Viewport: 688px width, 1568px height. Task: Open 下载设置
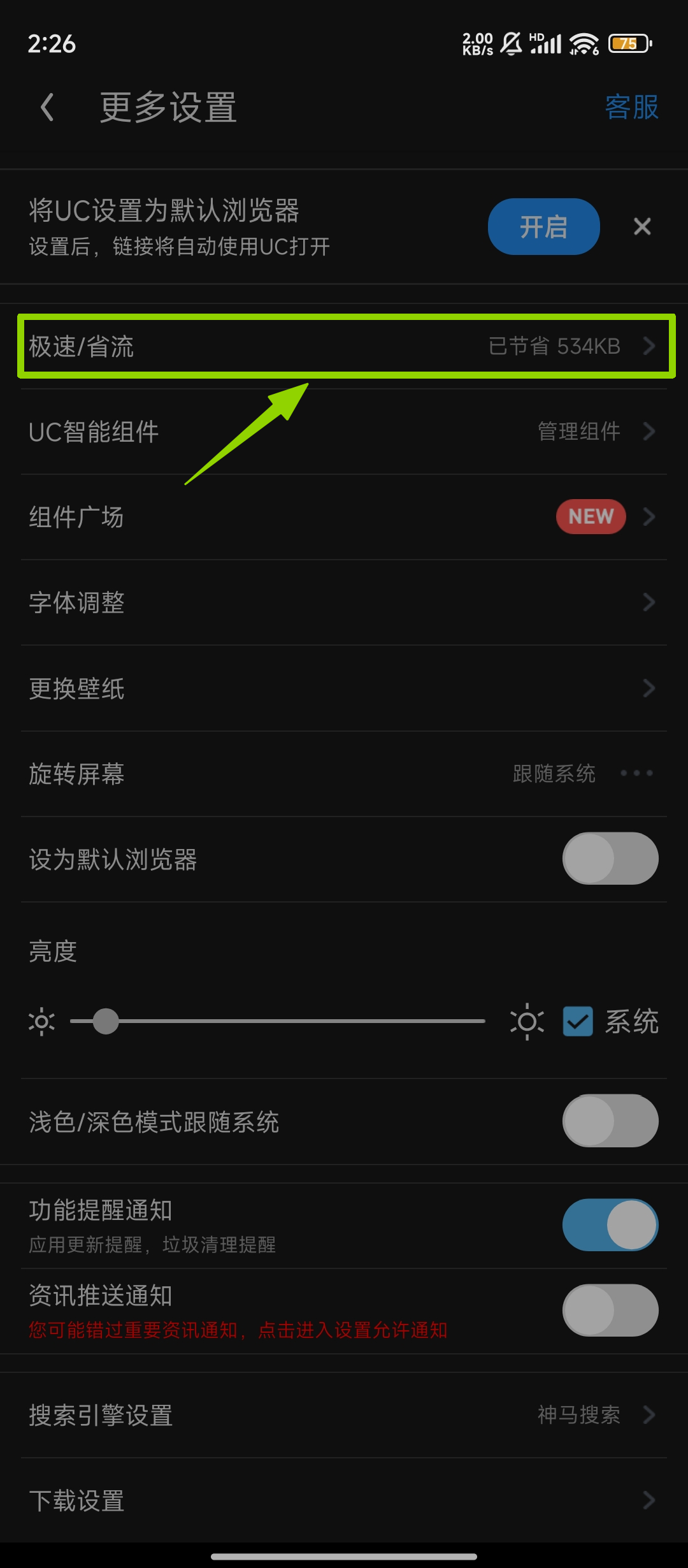tap(344, 1500)
